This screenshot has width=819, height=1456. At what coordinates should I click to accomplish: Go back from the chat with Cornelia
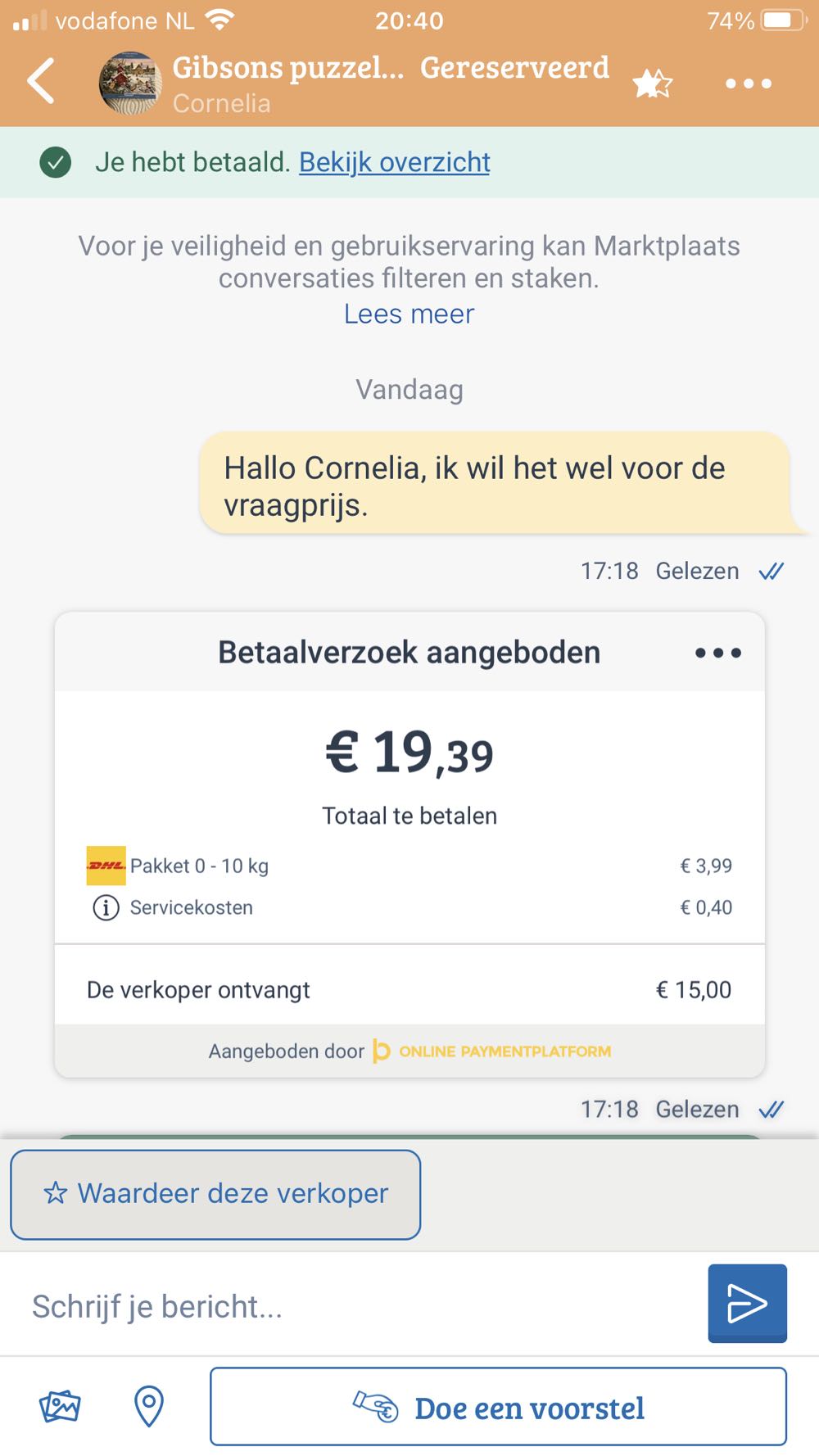[41, 81]
